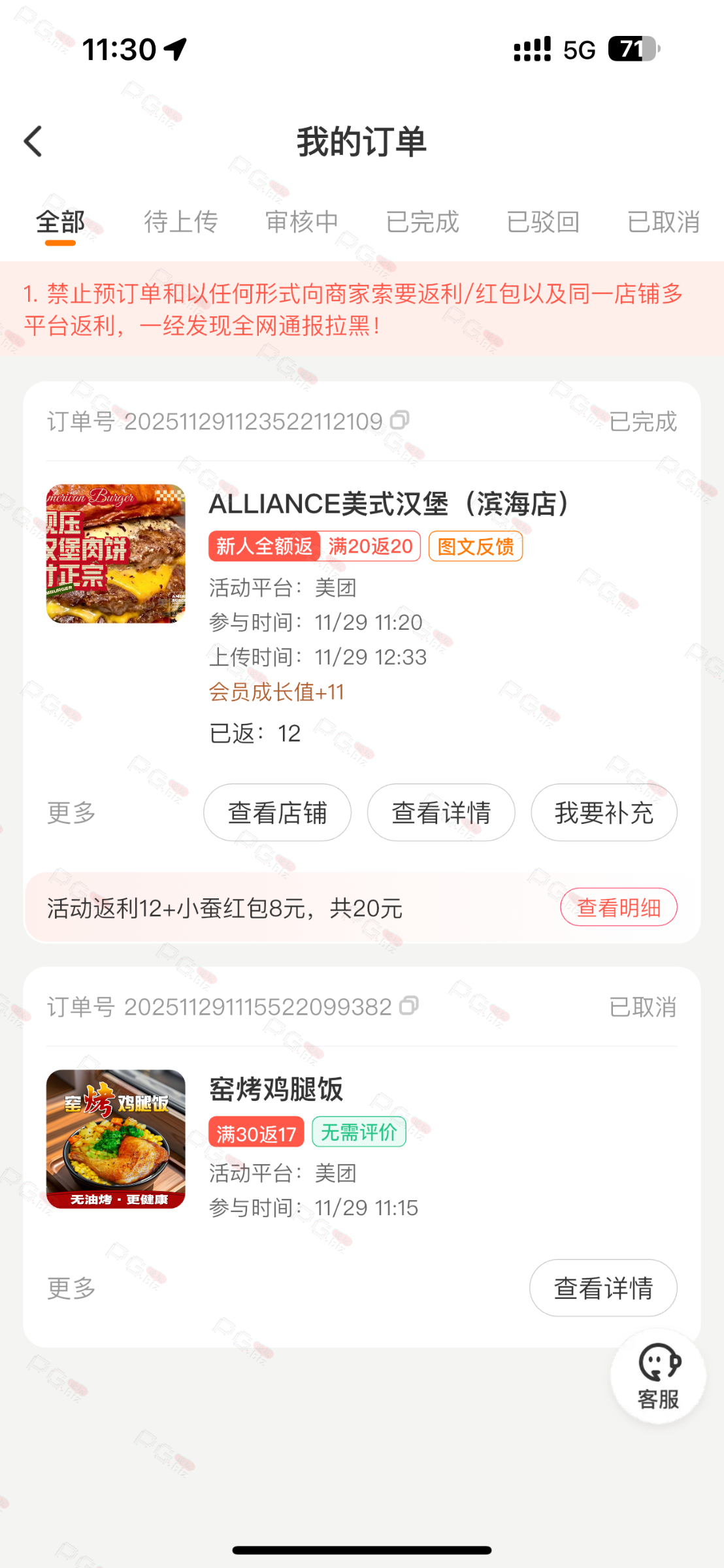Go back from 我的订单
The height and width of the screenshot is (1568, 724).
click(33, 142)
